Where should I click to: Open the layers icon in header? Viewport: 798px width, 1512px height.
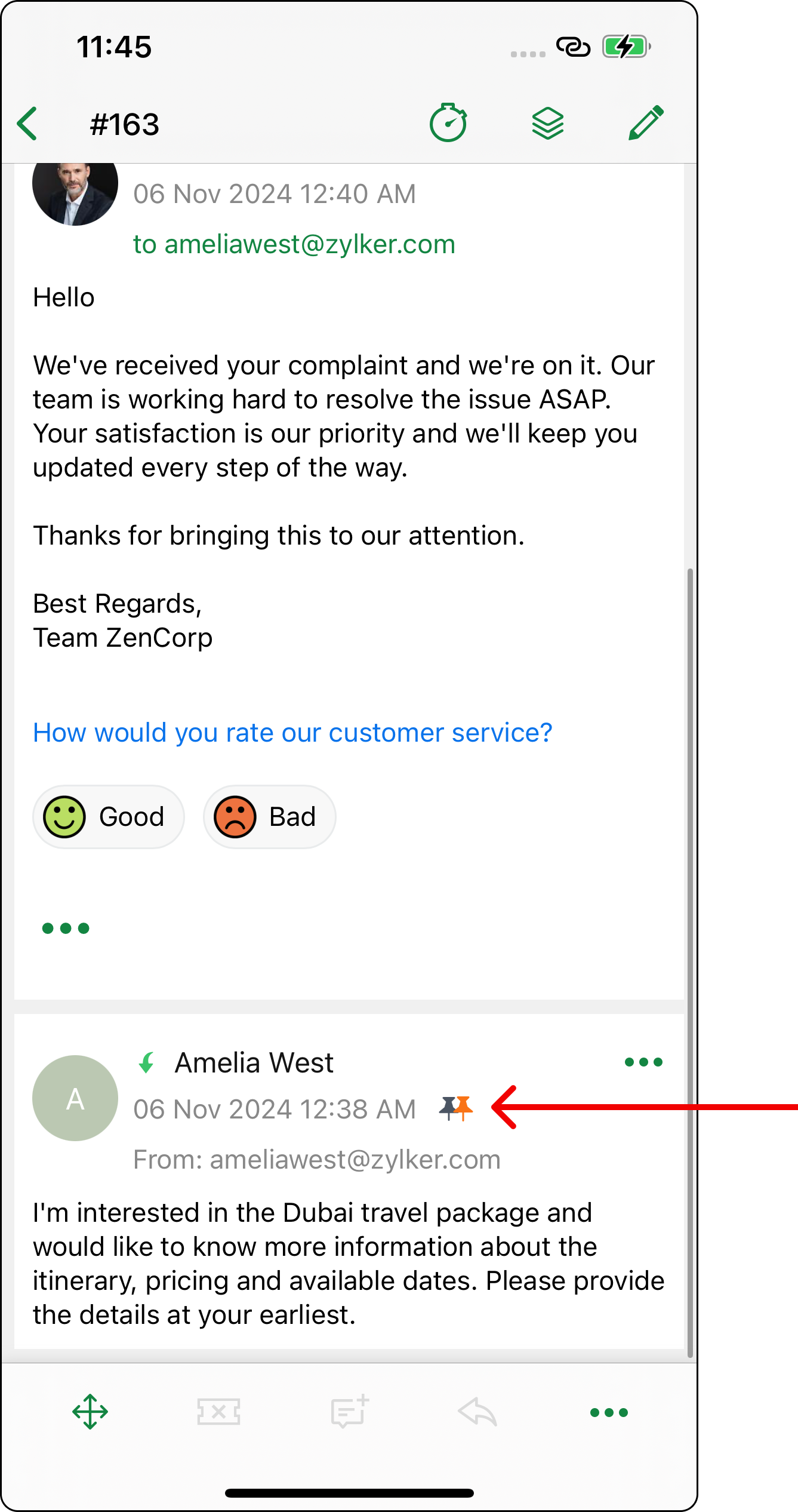(x=547, y=124)
